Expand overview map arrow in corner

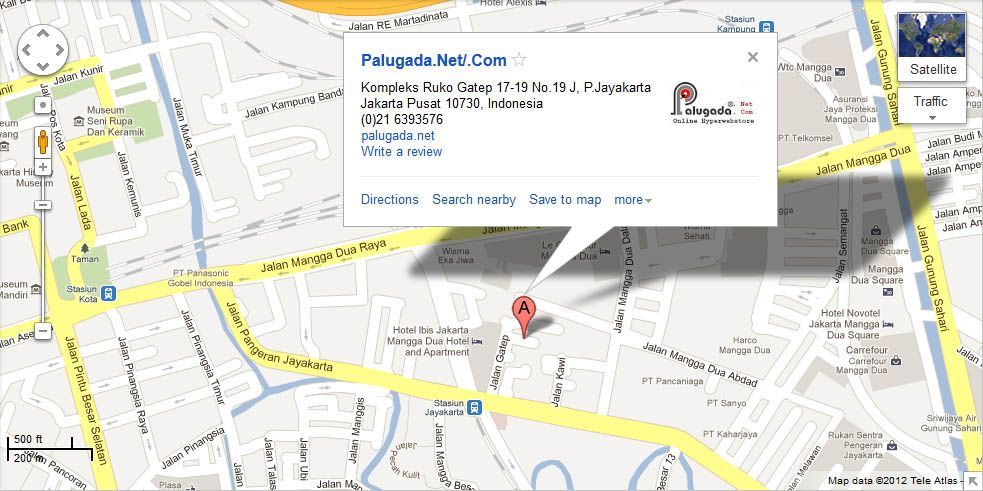[x=972, y=481]
